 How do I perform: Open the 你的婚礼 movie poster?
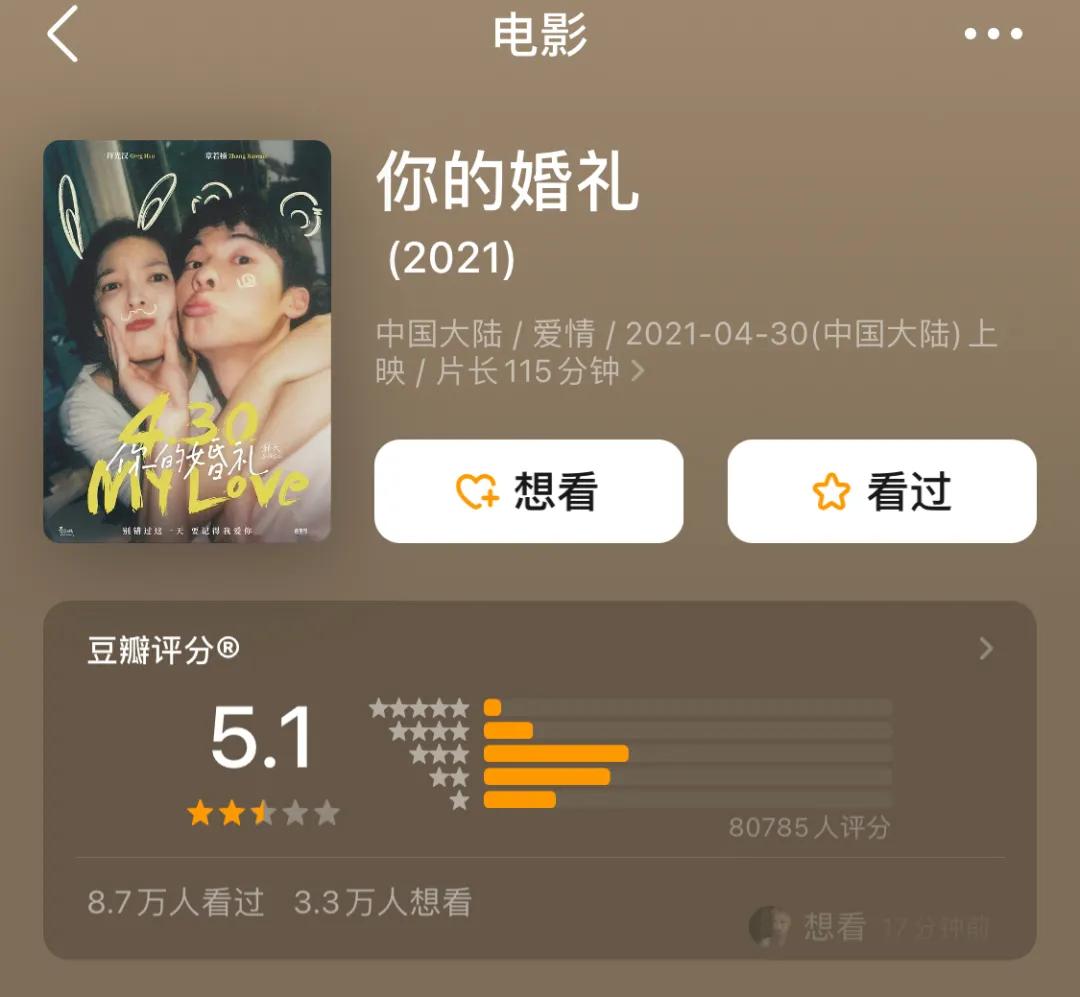pos(187,341)
